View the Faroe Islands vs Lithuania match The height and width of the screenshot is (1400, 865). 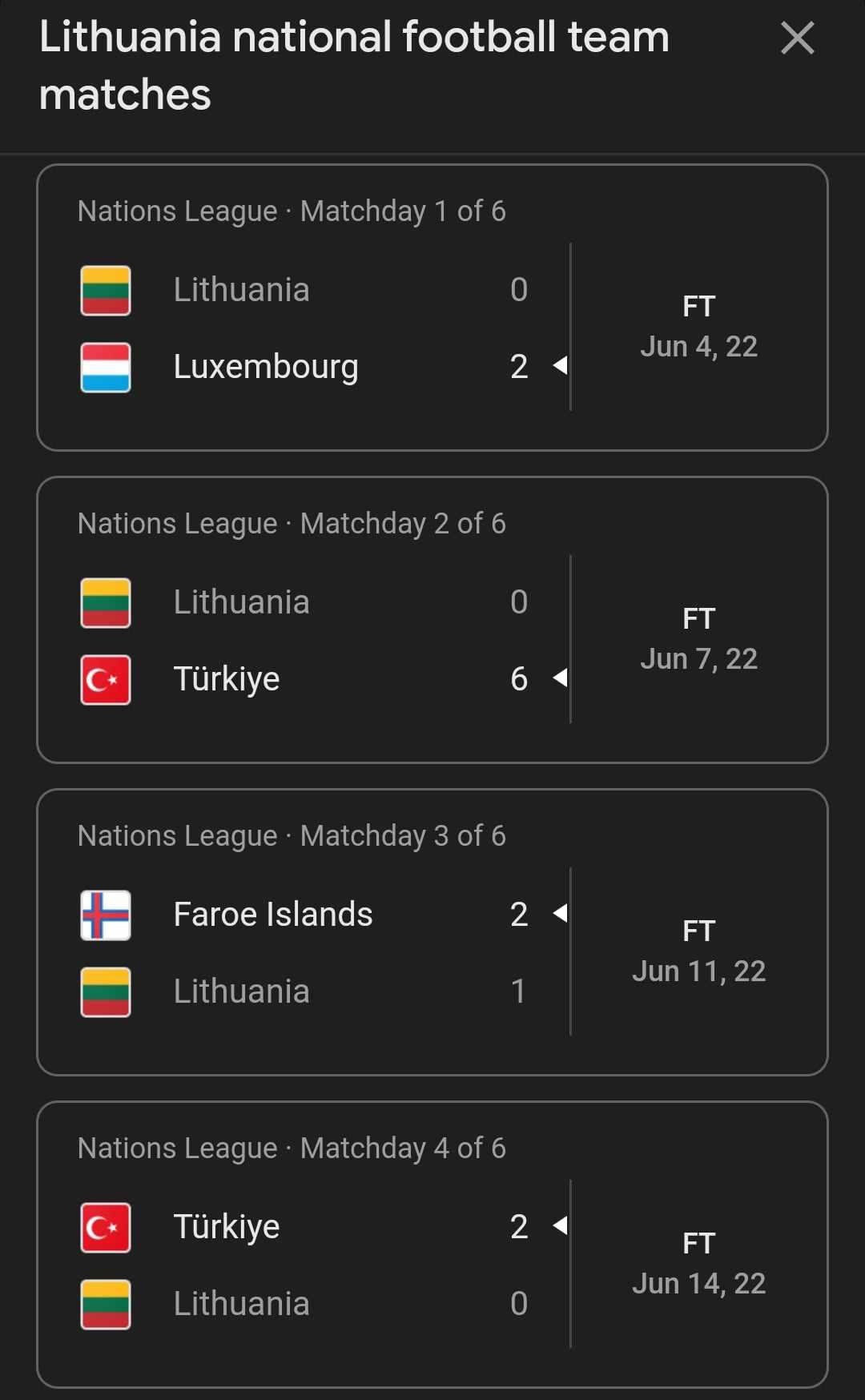click(432, 932)
